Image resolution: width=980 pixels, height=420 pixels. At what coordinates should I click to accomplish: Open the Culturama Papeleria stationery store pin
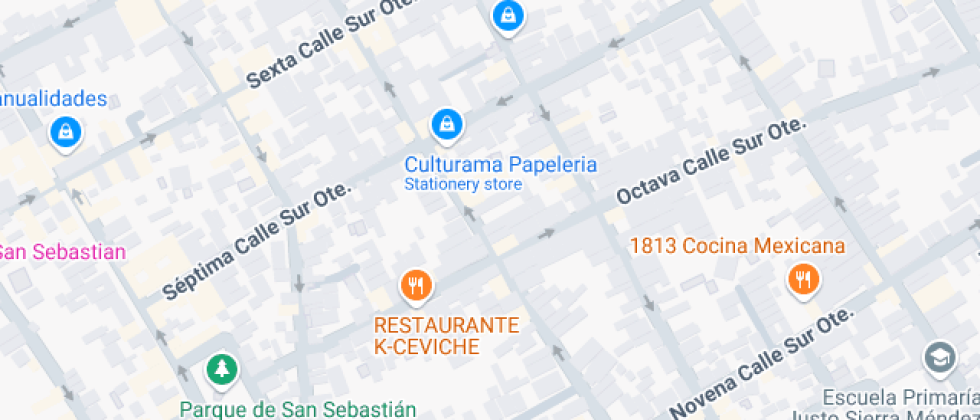coord(446,125)
